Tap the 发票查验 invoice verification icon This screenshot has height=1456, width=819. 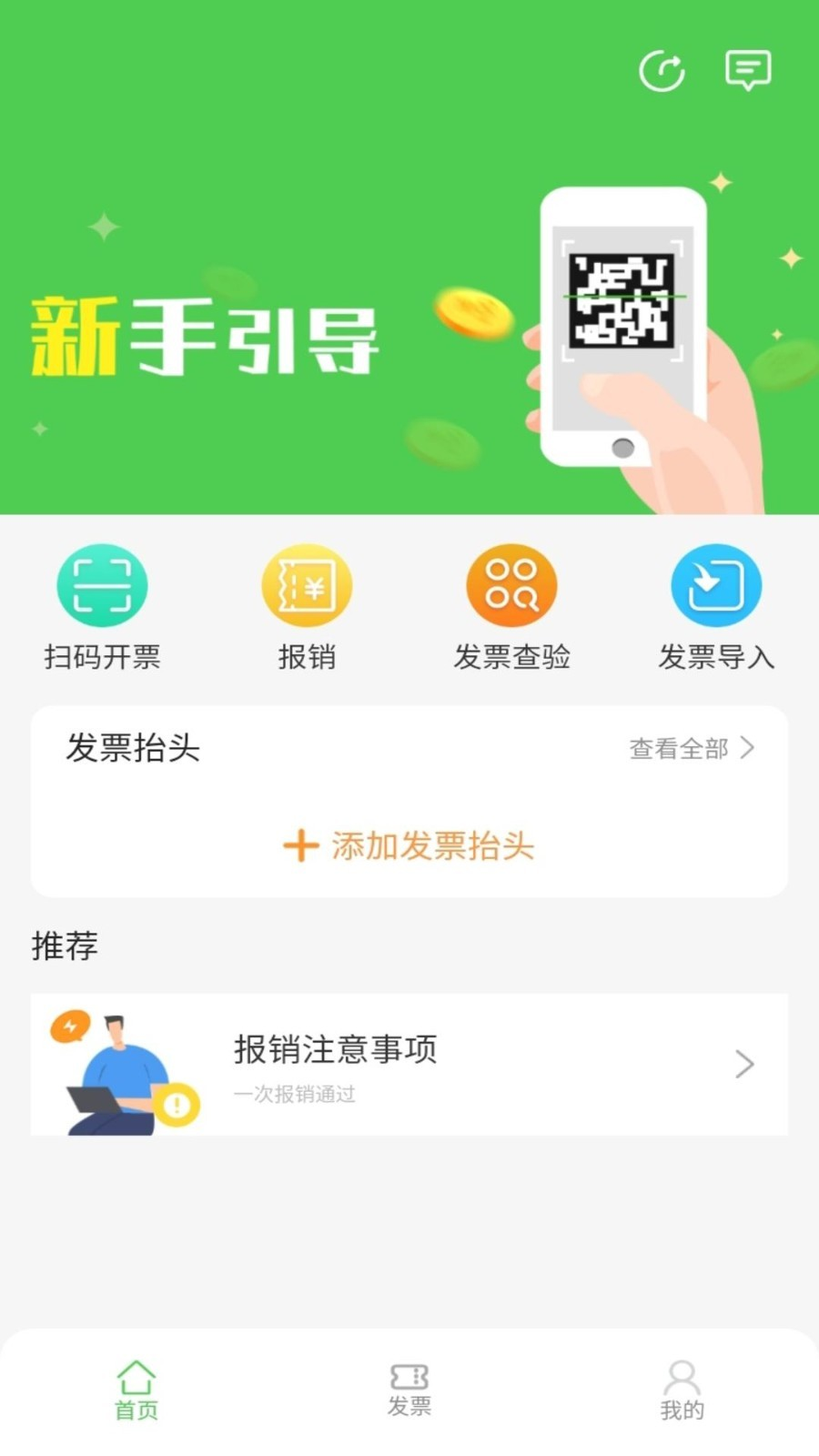pyautogui.click(x=511, y=584)
